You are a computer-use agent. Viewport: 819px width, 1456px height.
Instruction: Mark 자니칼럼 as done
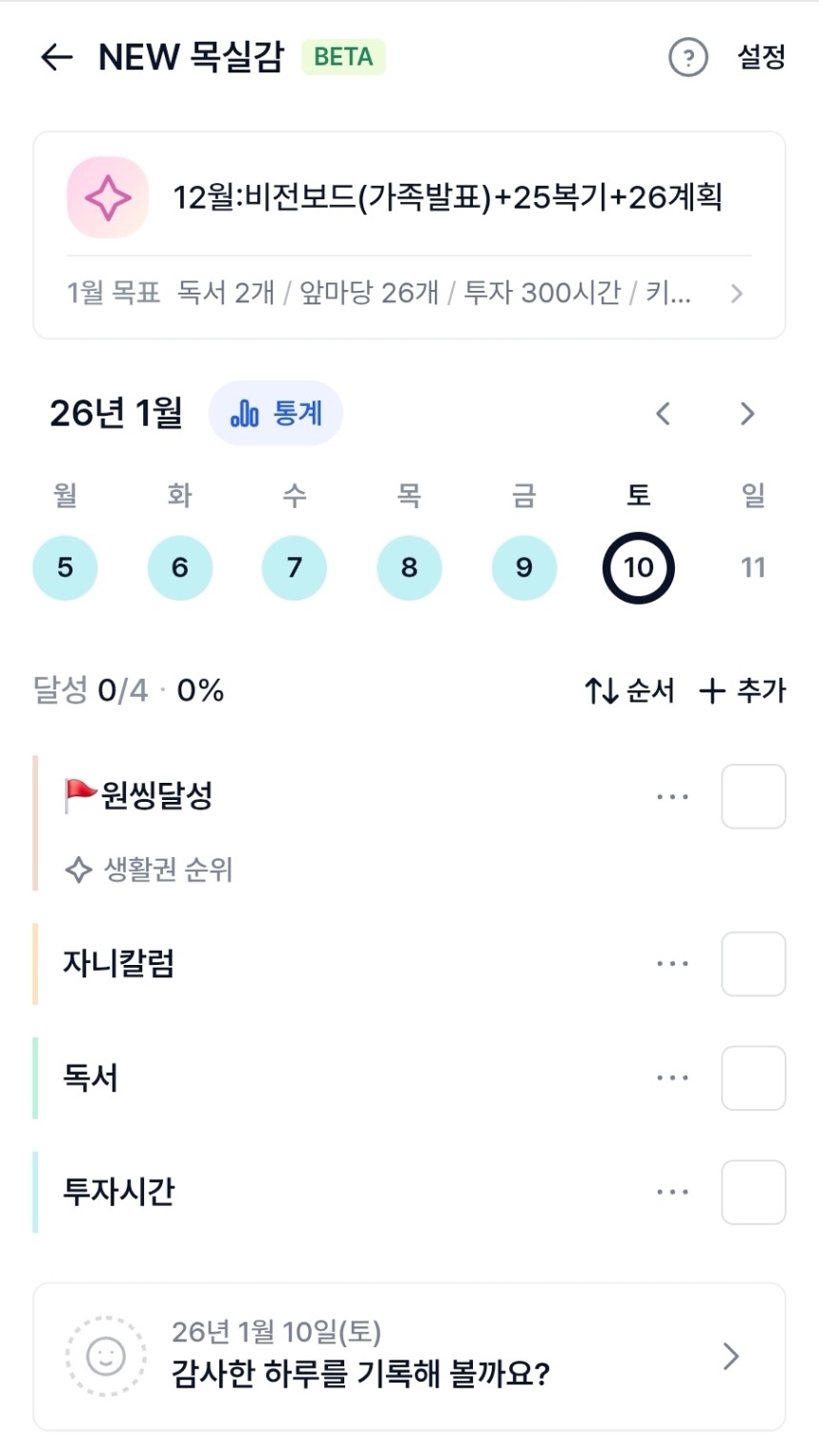pyautogui.click(x=753, y=964)
